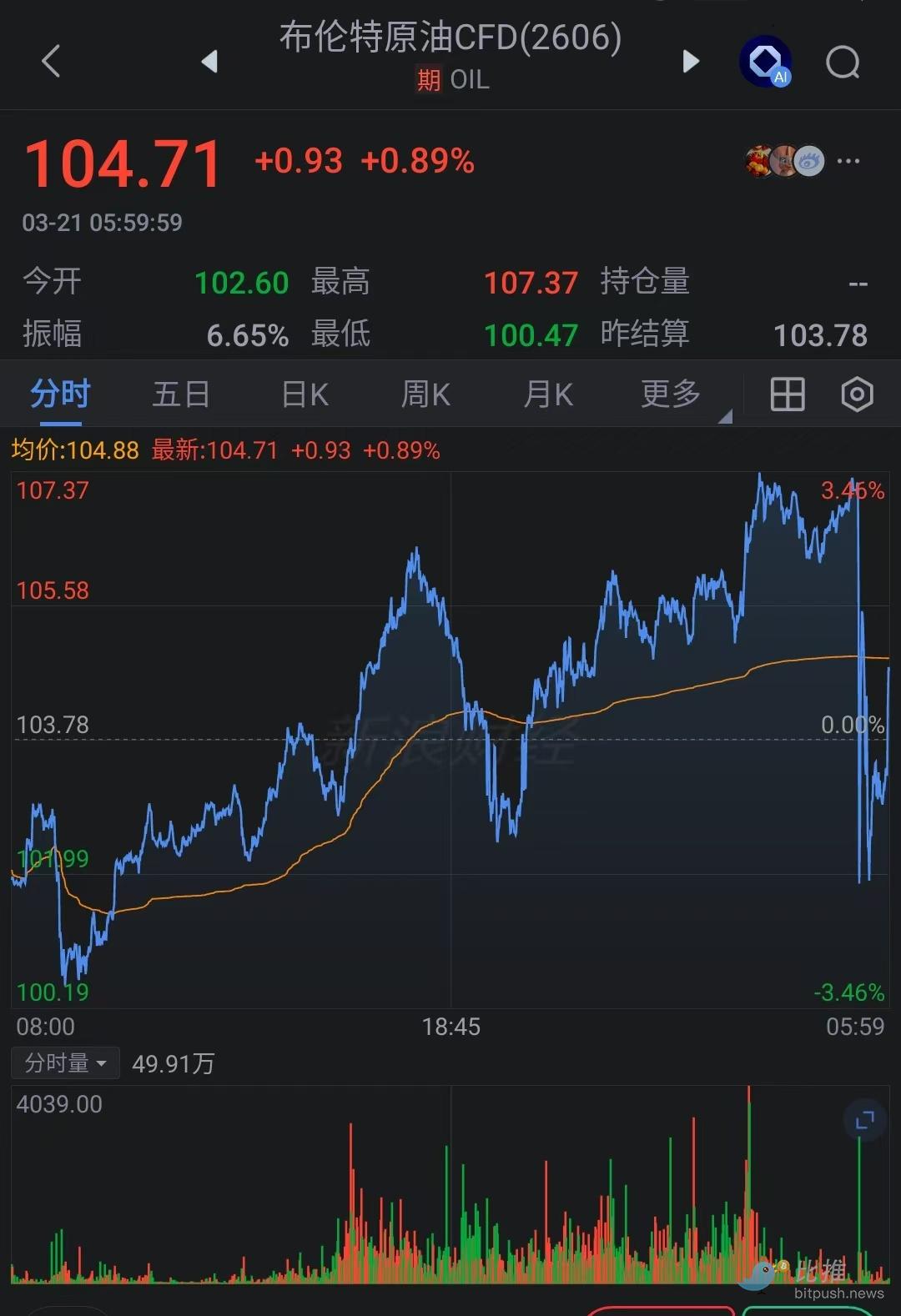
Task: Expand the 分时量 indicator dropdown
Action: tap(66, 1063)
